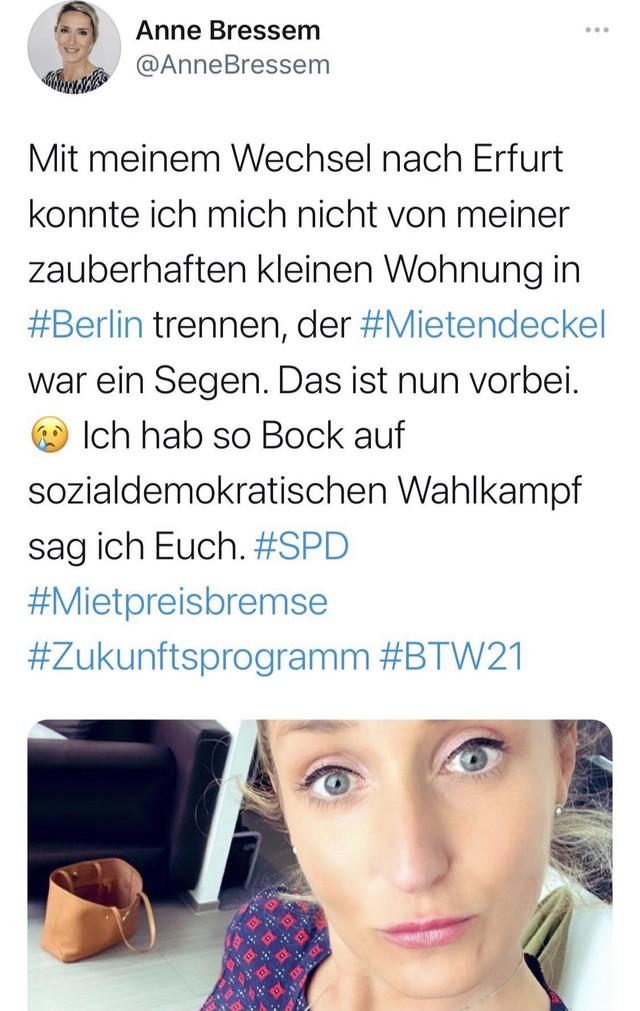Open the #BTW21 hashtag
640x1011 pixels.
[x=451, y=657]
